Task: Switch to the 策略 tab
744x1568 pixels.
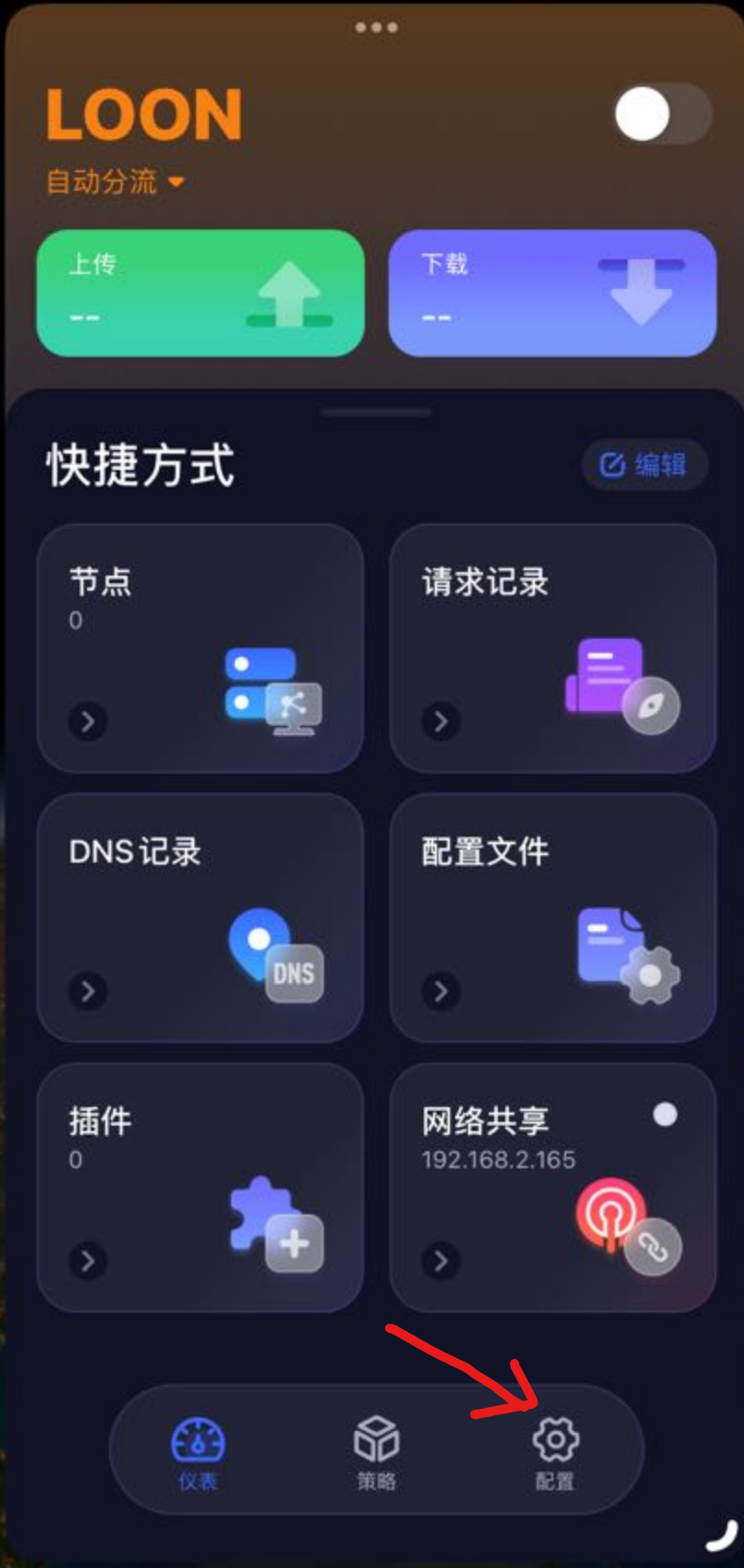Action: click(x=377, y=1451)
